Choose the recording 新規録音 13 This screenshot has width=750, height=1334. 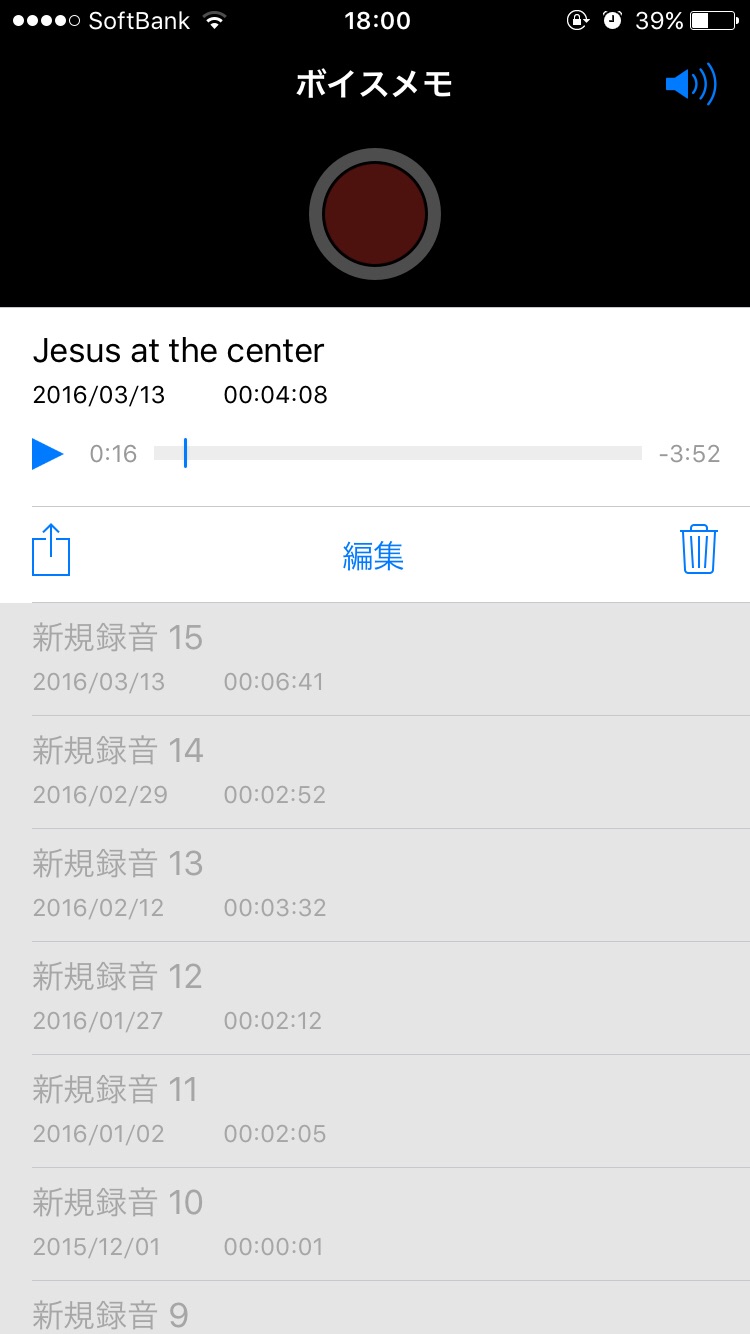click(x=375, y=884)
